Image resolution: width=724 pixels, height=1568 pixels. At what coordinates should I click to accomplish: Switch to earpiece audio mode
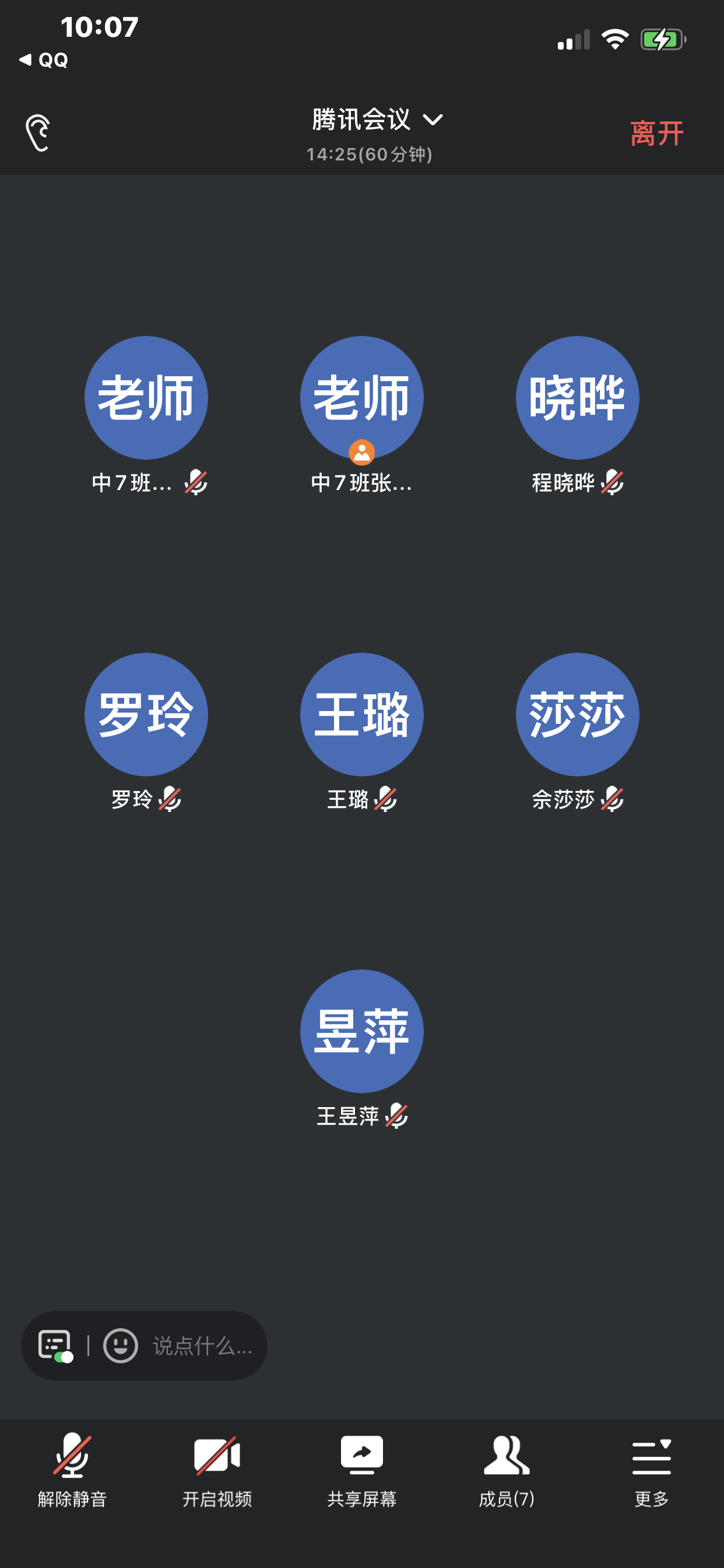(x=38, y=132)
